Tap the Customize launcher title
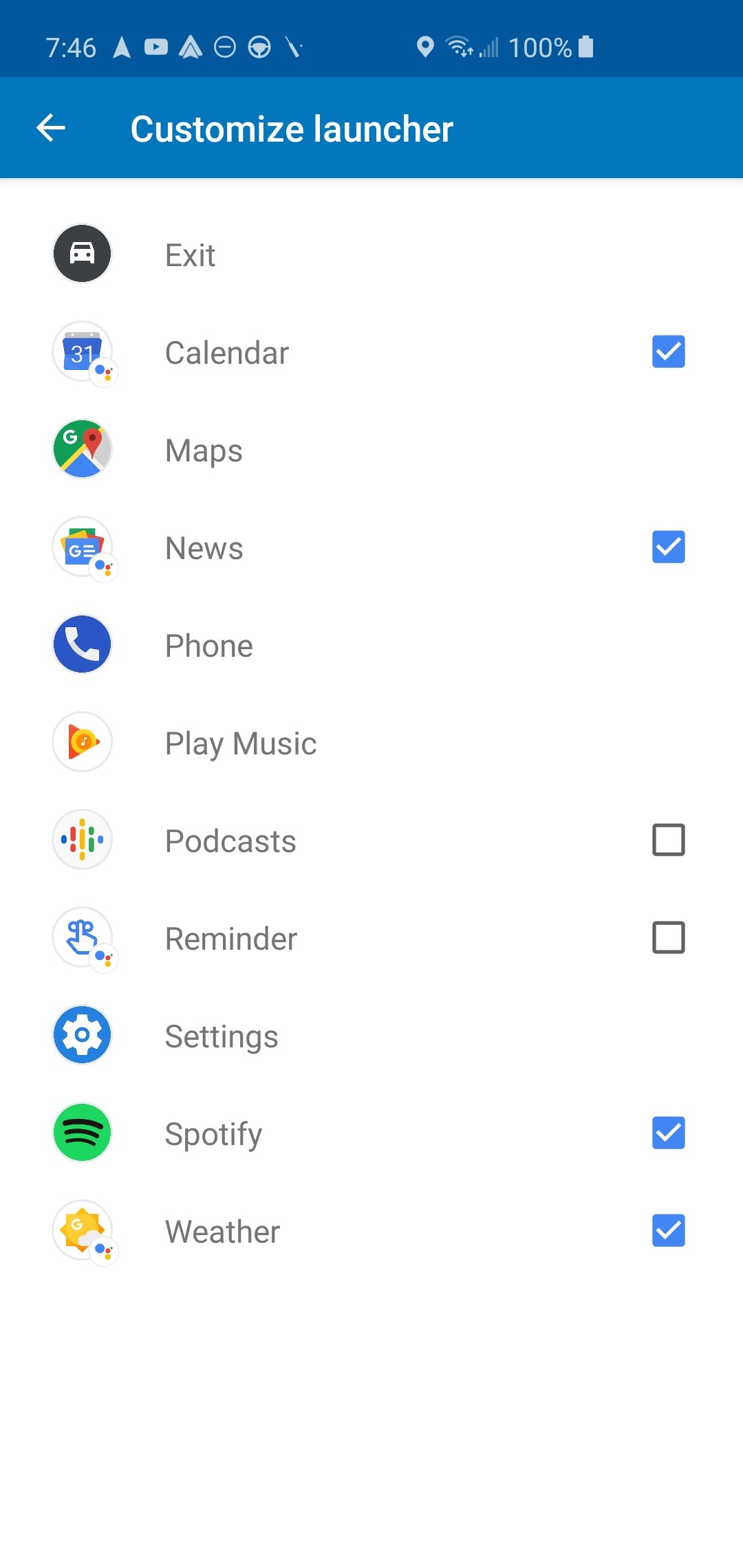 click(x=292, y=128)
